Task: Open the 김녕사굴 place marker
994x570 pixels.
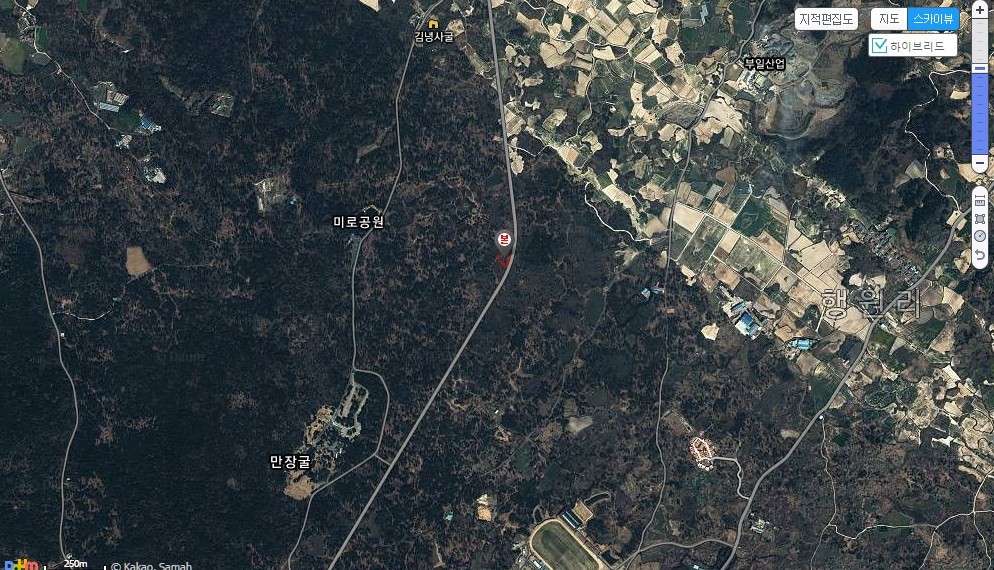Action: point(433,23)
